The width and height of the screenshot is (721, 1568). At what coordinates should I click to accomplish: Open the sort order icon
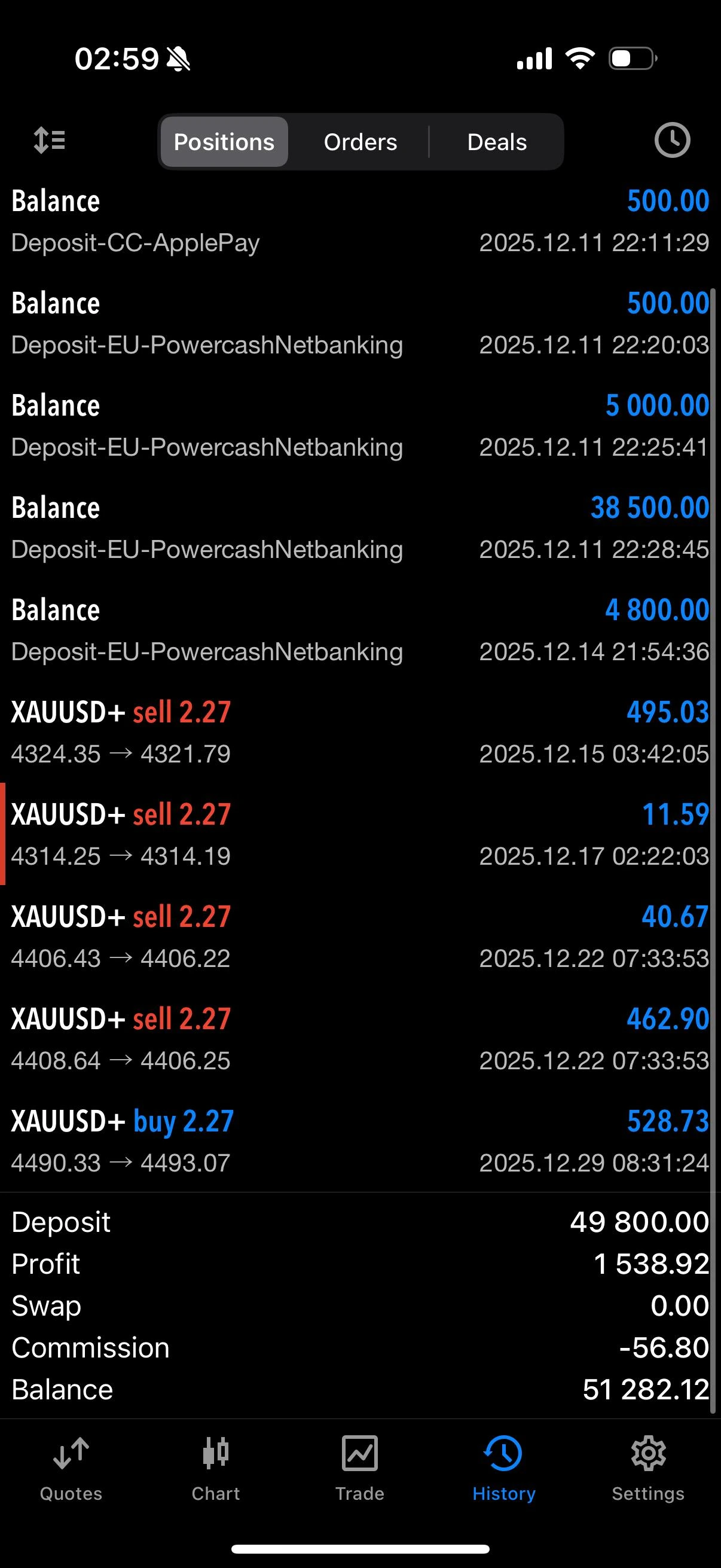(49, 141)
